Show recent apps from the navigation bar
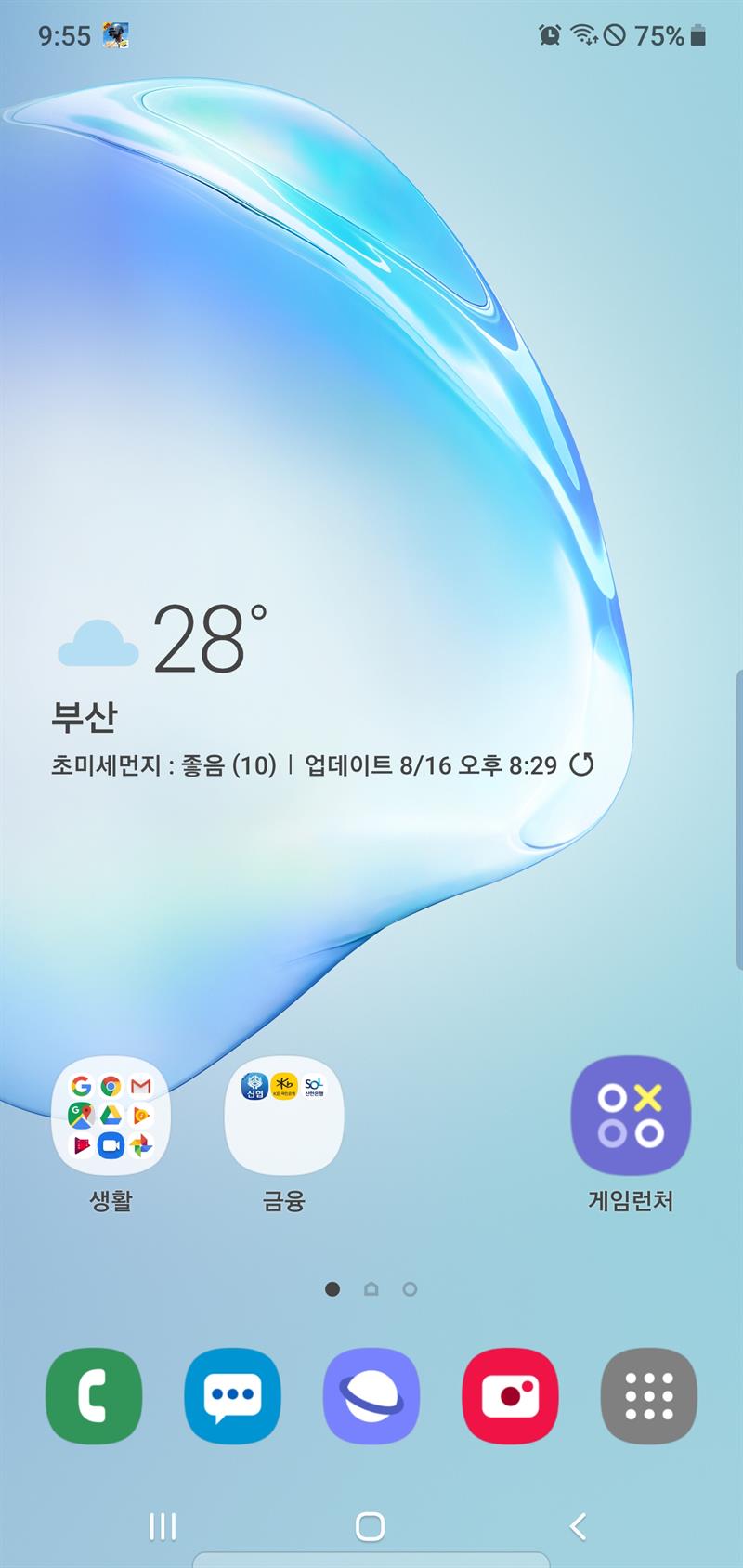This screenshot has height=1568, width=743. pos(163,1526)
